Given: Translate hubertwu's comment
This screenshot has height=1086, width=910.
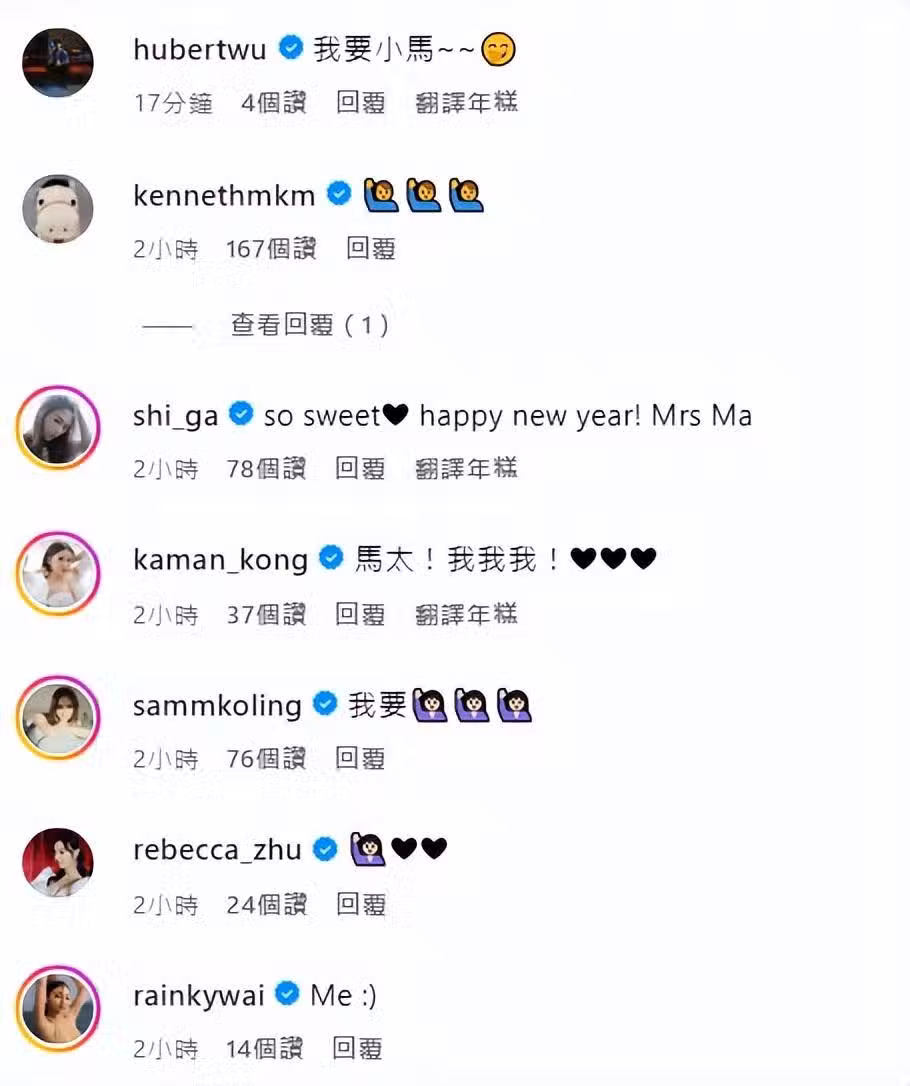Looking at the screenshot, I should tap(466, 103).
